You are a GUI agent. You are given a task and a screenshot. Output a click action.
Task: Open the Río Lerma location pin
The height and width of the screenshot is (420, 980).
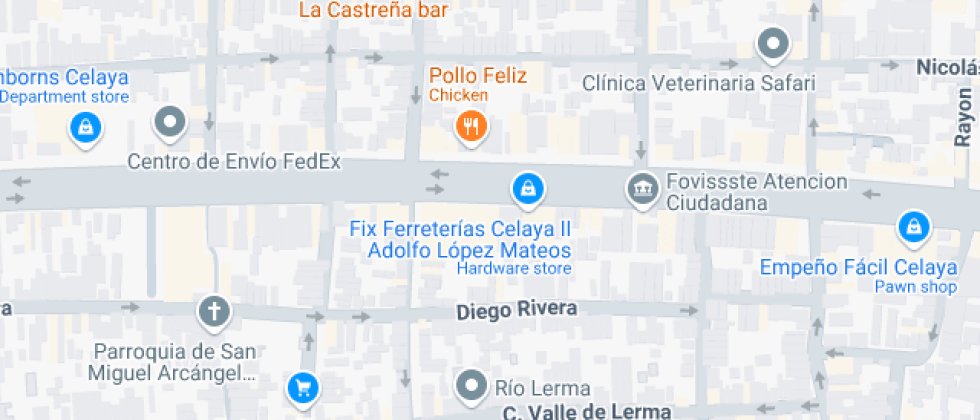(470, 384)
